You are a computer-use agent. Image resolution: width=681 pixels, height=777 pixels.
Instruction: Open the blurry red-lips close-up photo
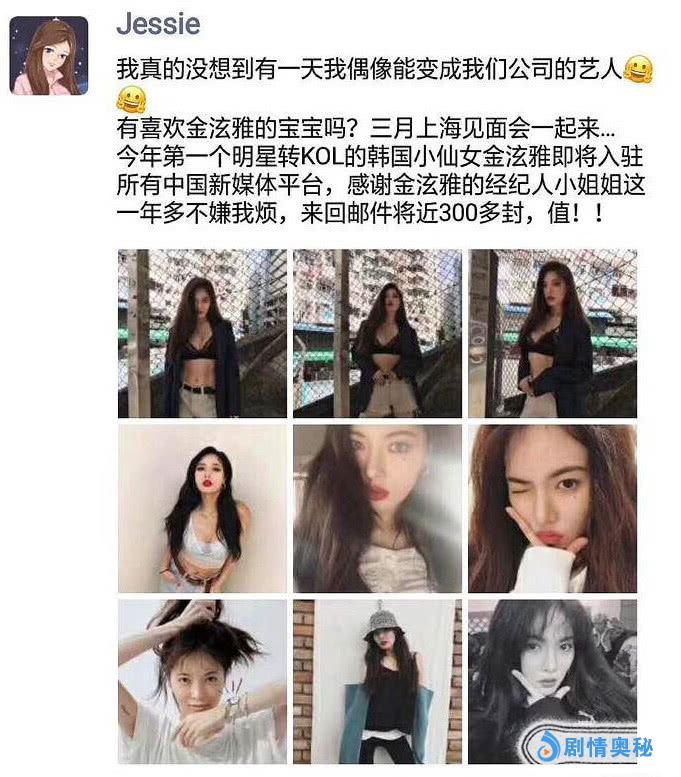377,508
